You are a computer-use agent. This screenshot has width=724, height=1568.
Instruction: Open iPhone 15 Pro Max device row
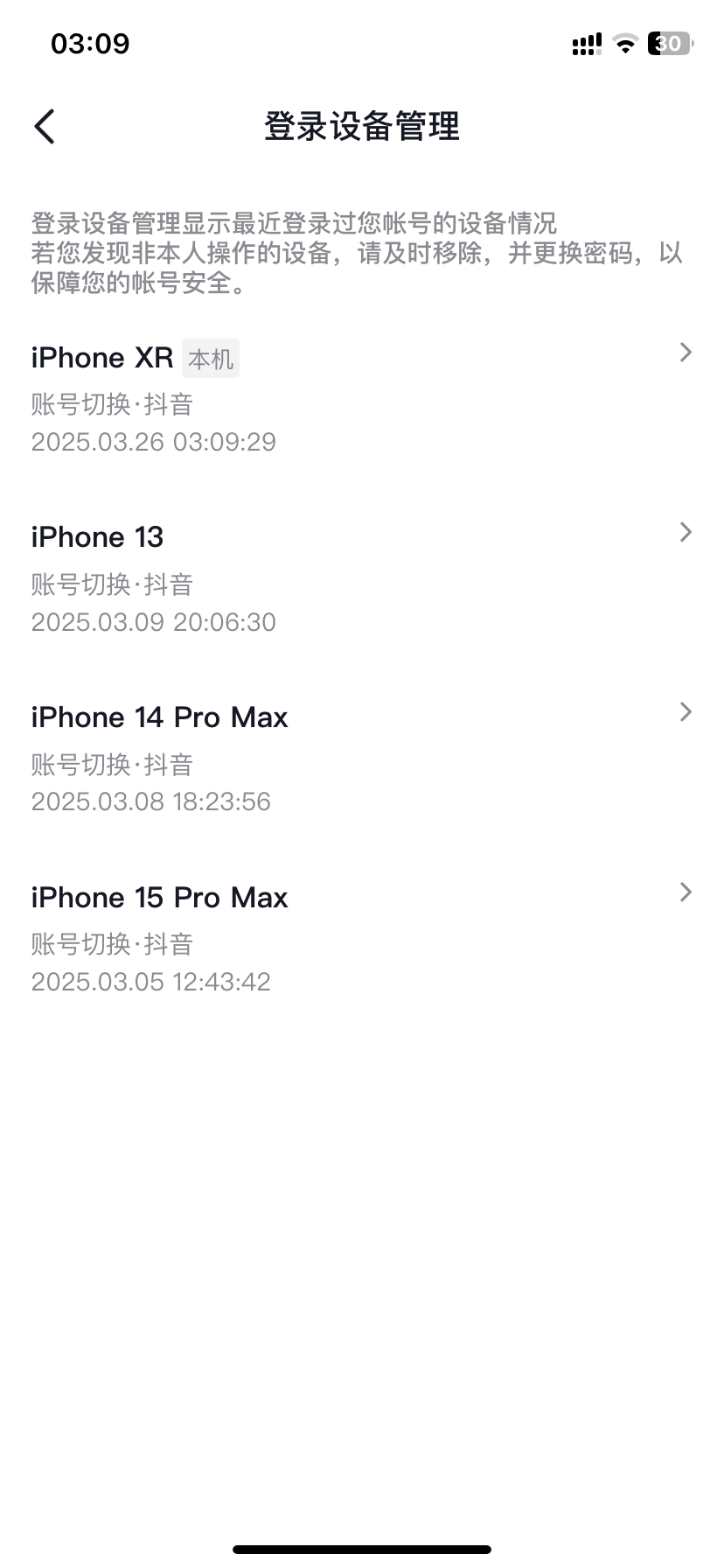click(362, 938)
